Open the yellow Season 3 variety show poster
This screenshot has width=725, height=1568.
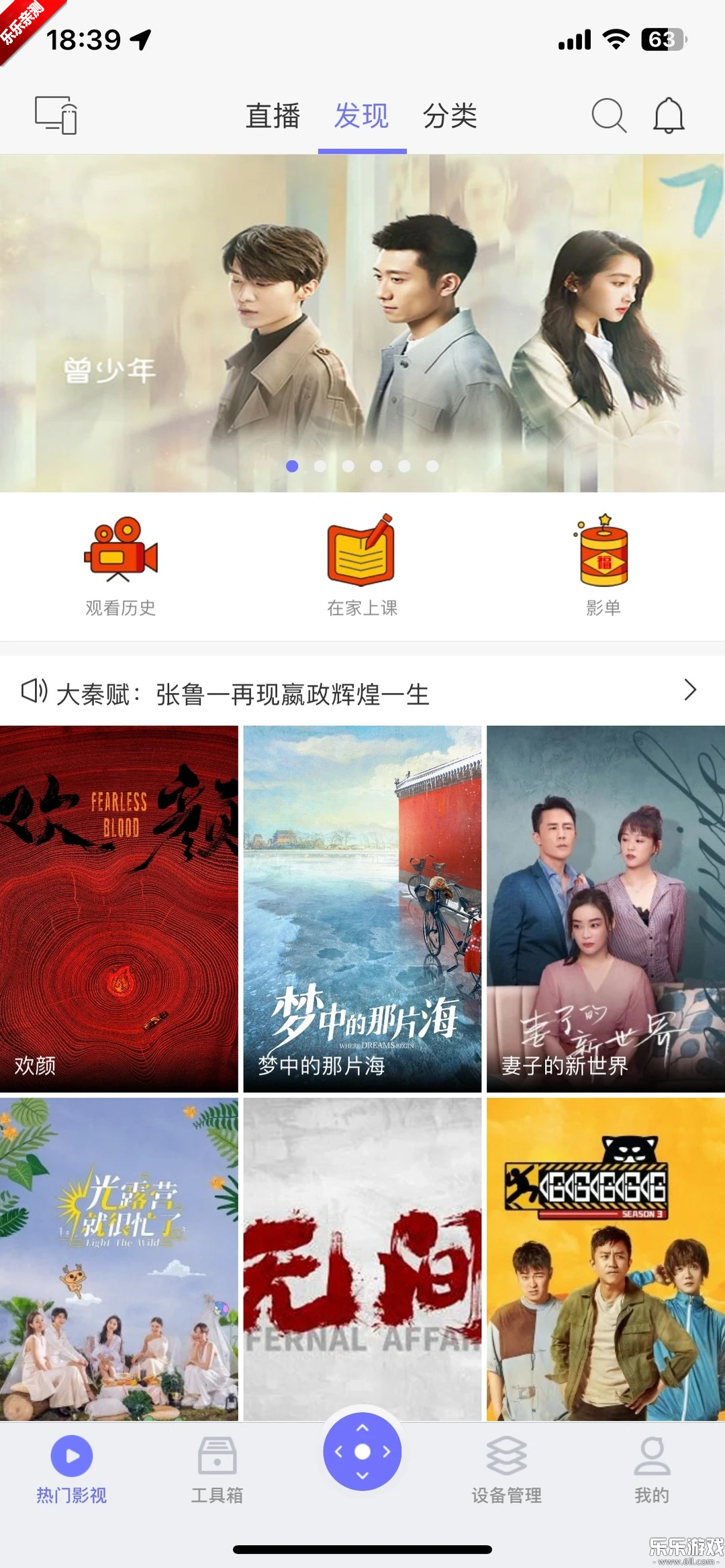point(606,1258)
